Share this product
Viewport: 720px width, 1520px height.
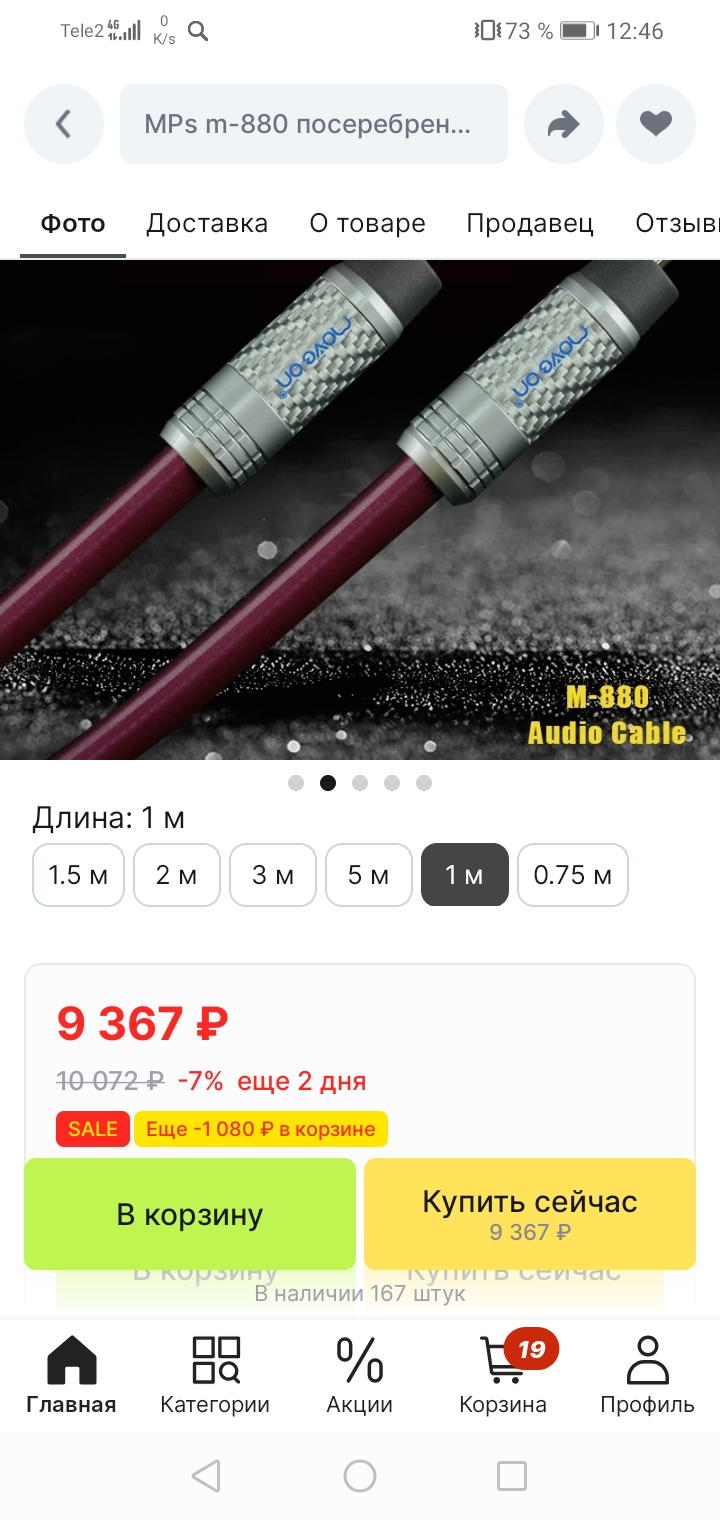(x=563, y=124)
